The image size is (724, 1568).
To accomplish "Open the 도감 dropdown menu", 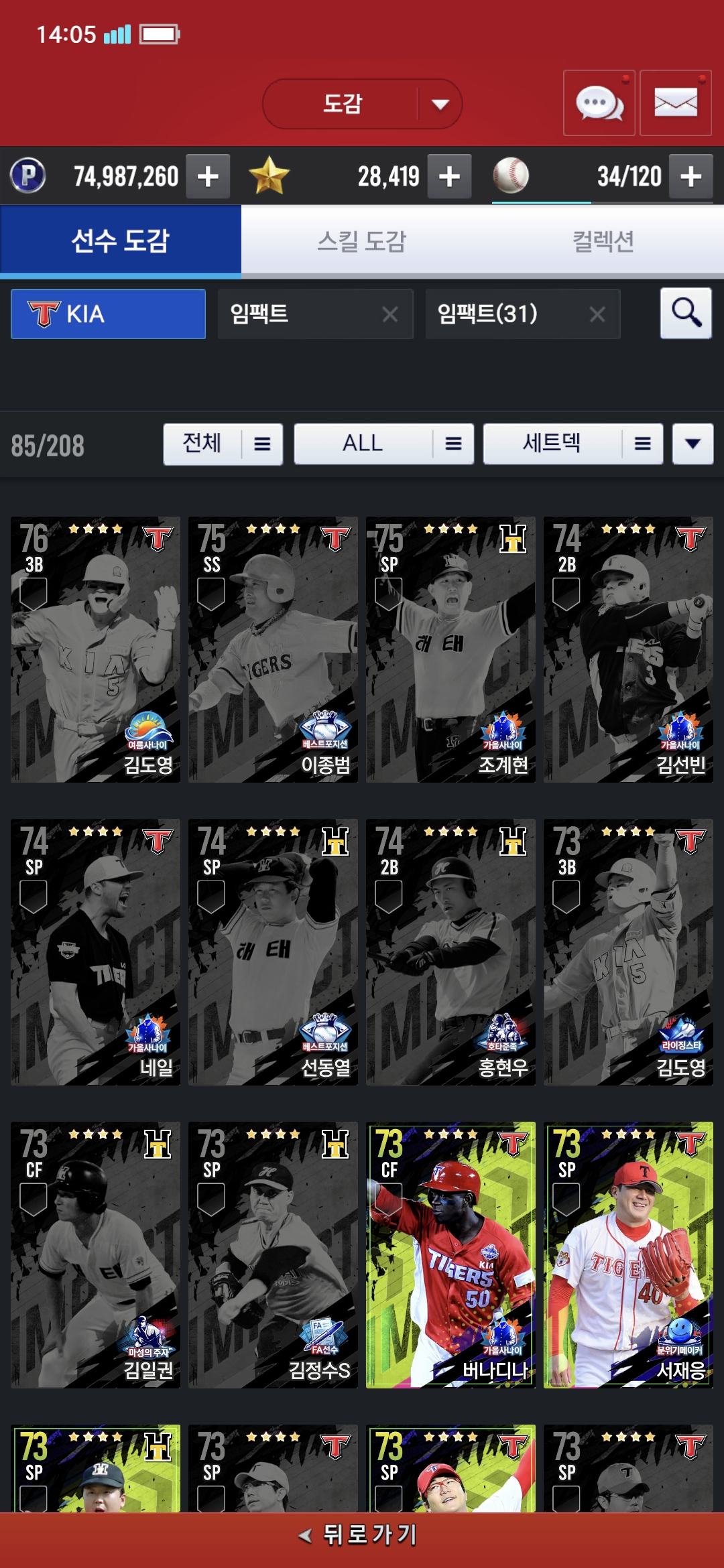I will (362, 104).
